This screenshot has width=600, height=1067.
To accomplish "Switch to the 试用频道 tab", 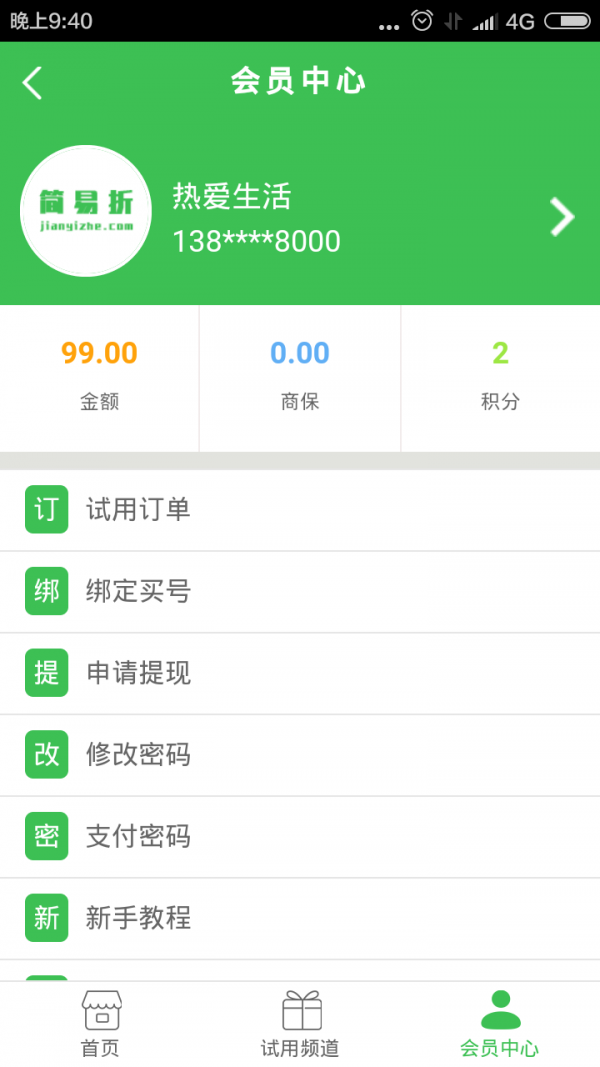I will tap(300, 1023).
